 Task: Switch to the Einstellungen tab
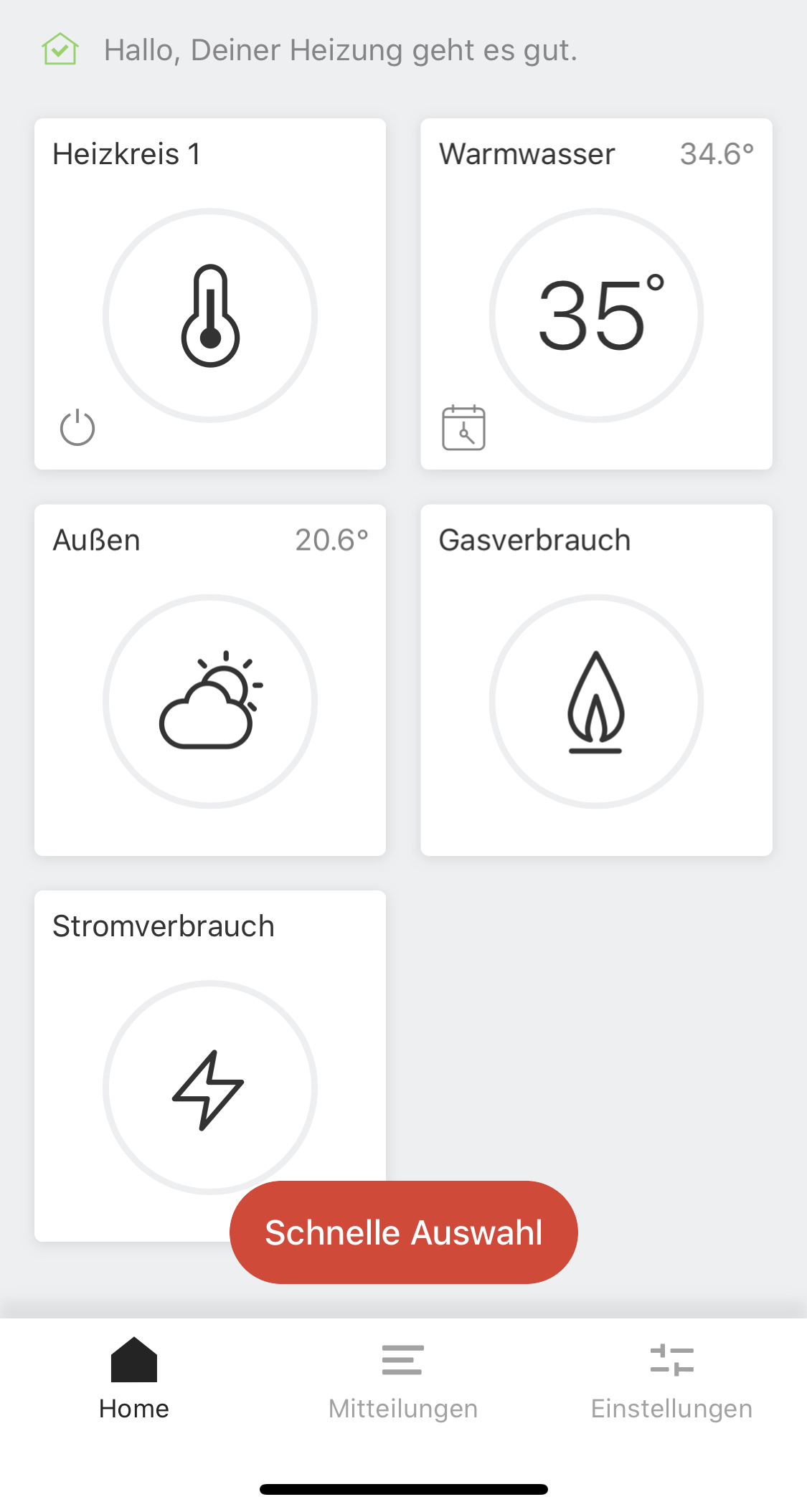pos(671,1380)
